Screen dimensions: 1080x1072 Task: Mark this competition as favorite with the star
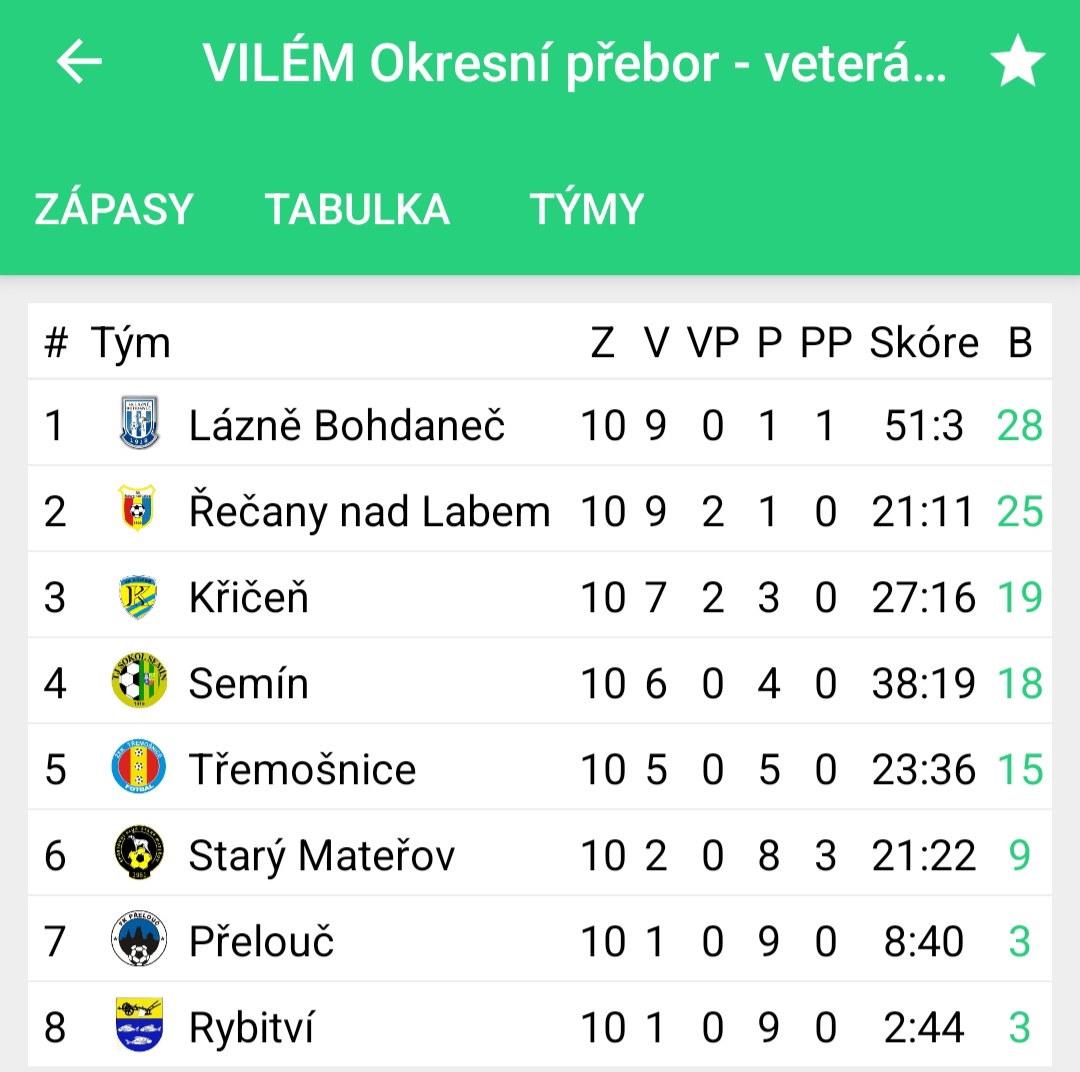pyautogui.click(x=1017, y=64)
